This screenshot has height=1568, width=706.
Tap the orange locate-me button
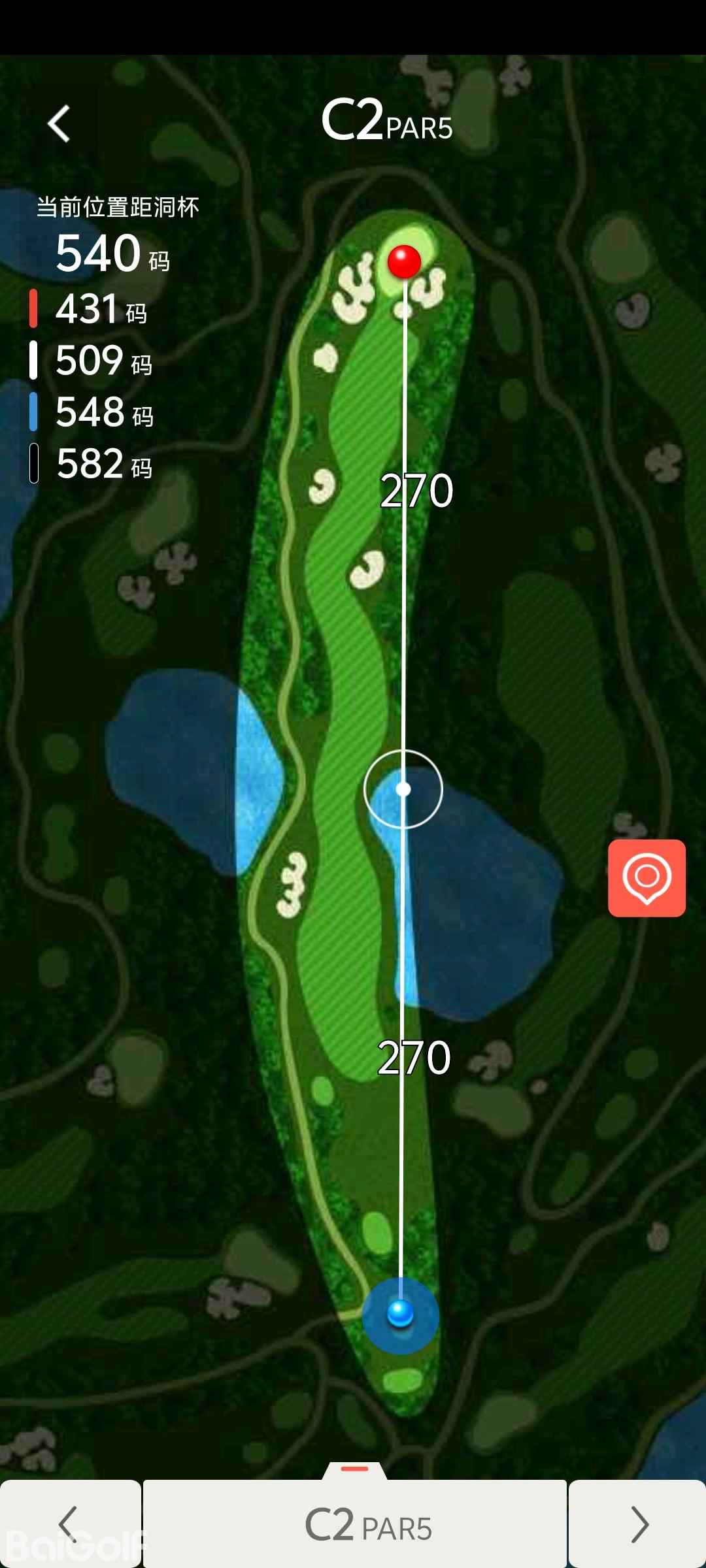[x=647, y=877]
